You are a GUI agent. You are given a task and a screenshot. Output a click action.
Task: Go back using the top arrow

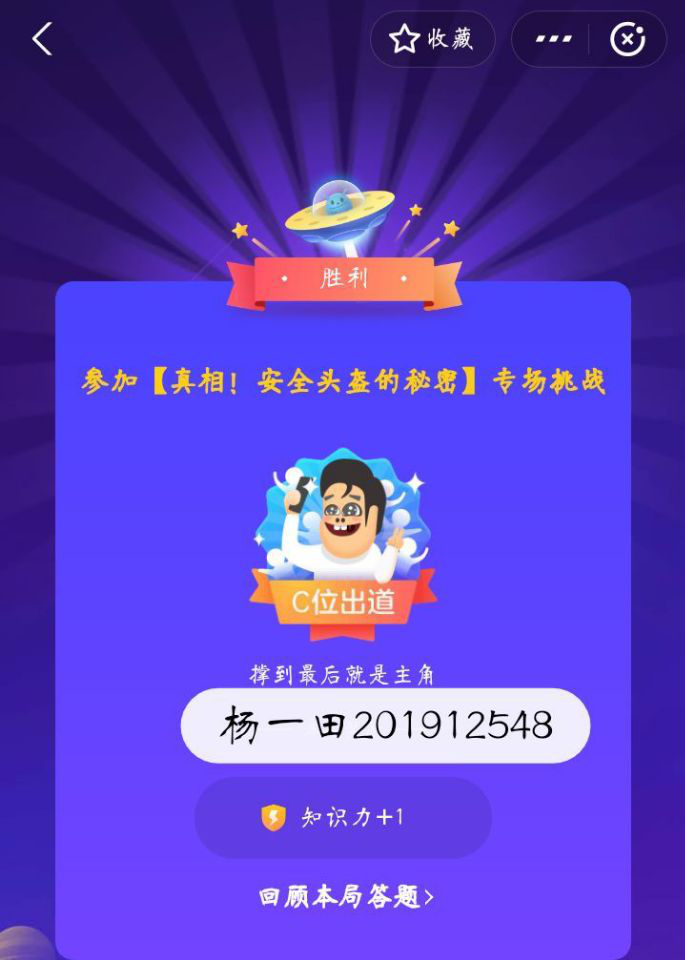42,40
